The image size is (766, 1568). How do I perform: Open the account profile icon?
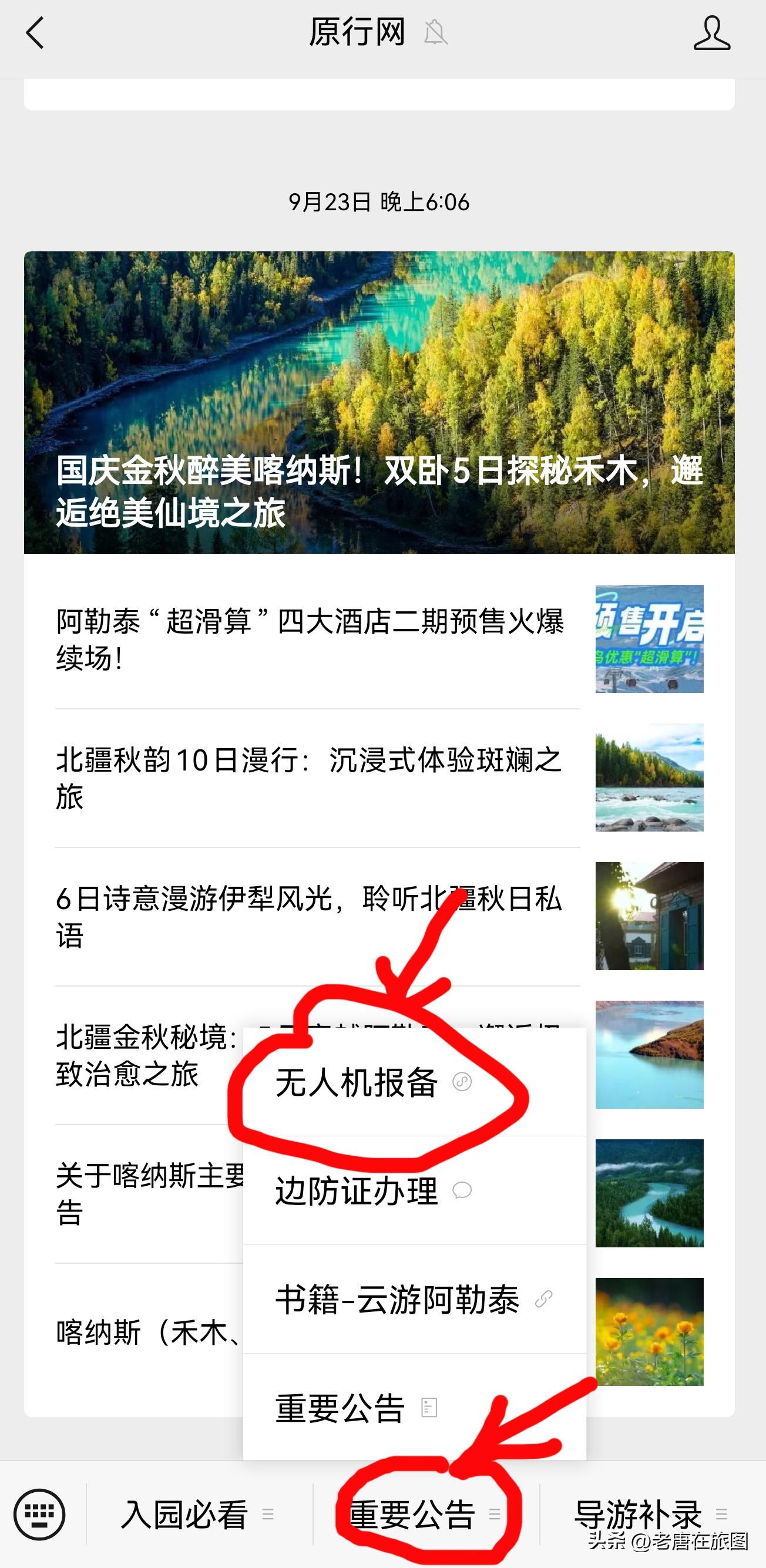711,33
